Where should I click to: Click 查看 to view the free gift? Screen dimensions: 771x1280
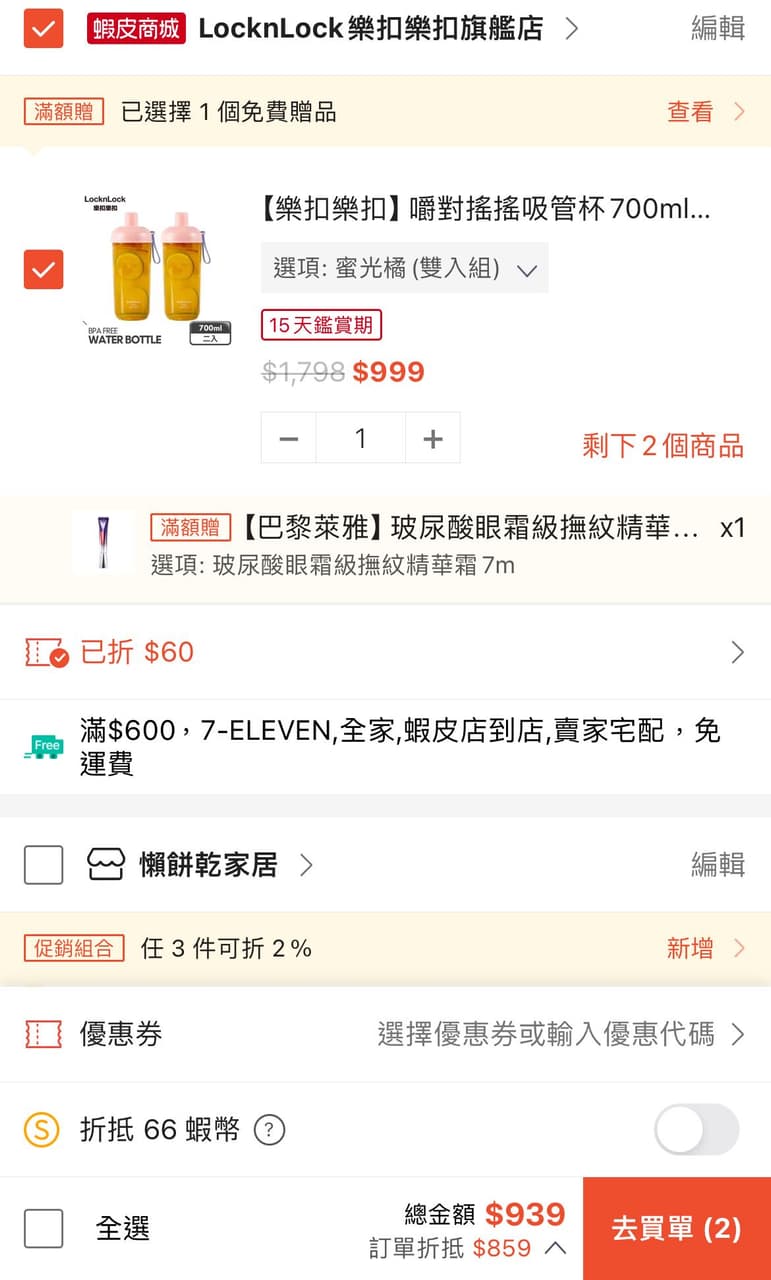690,111
